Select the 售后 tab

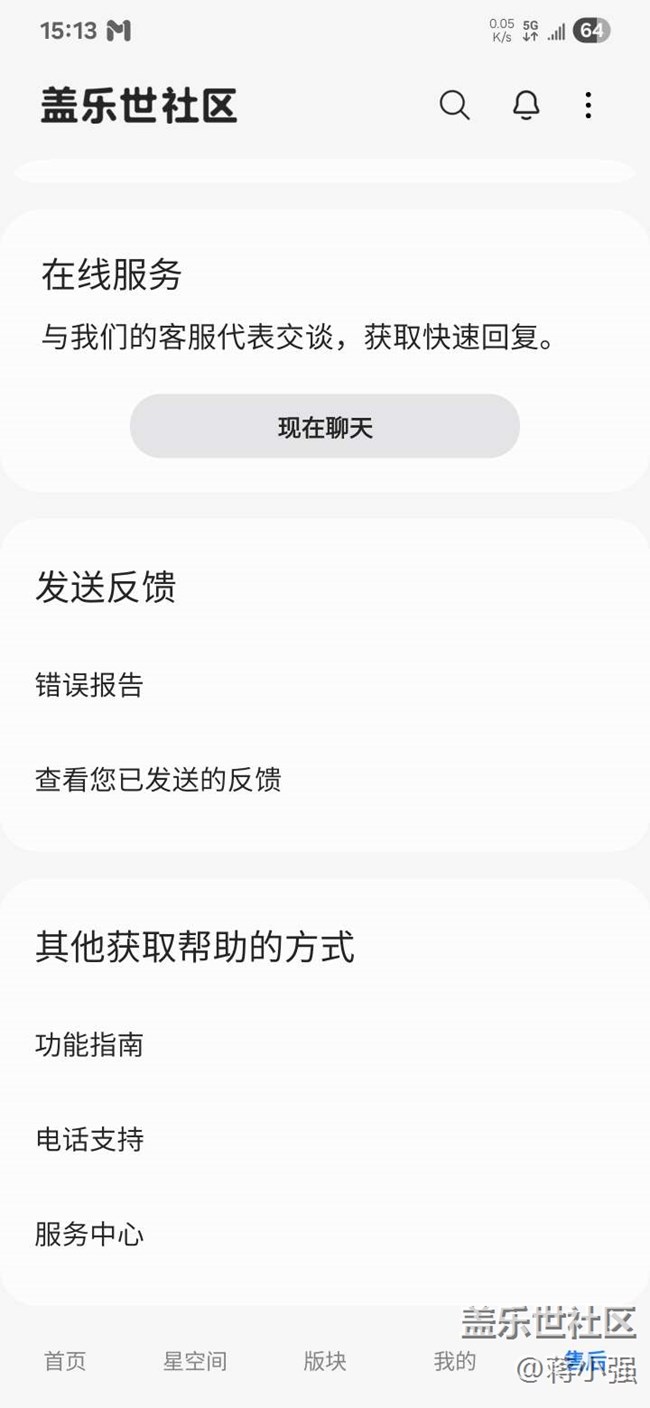tap(585, 1361)
